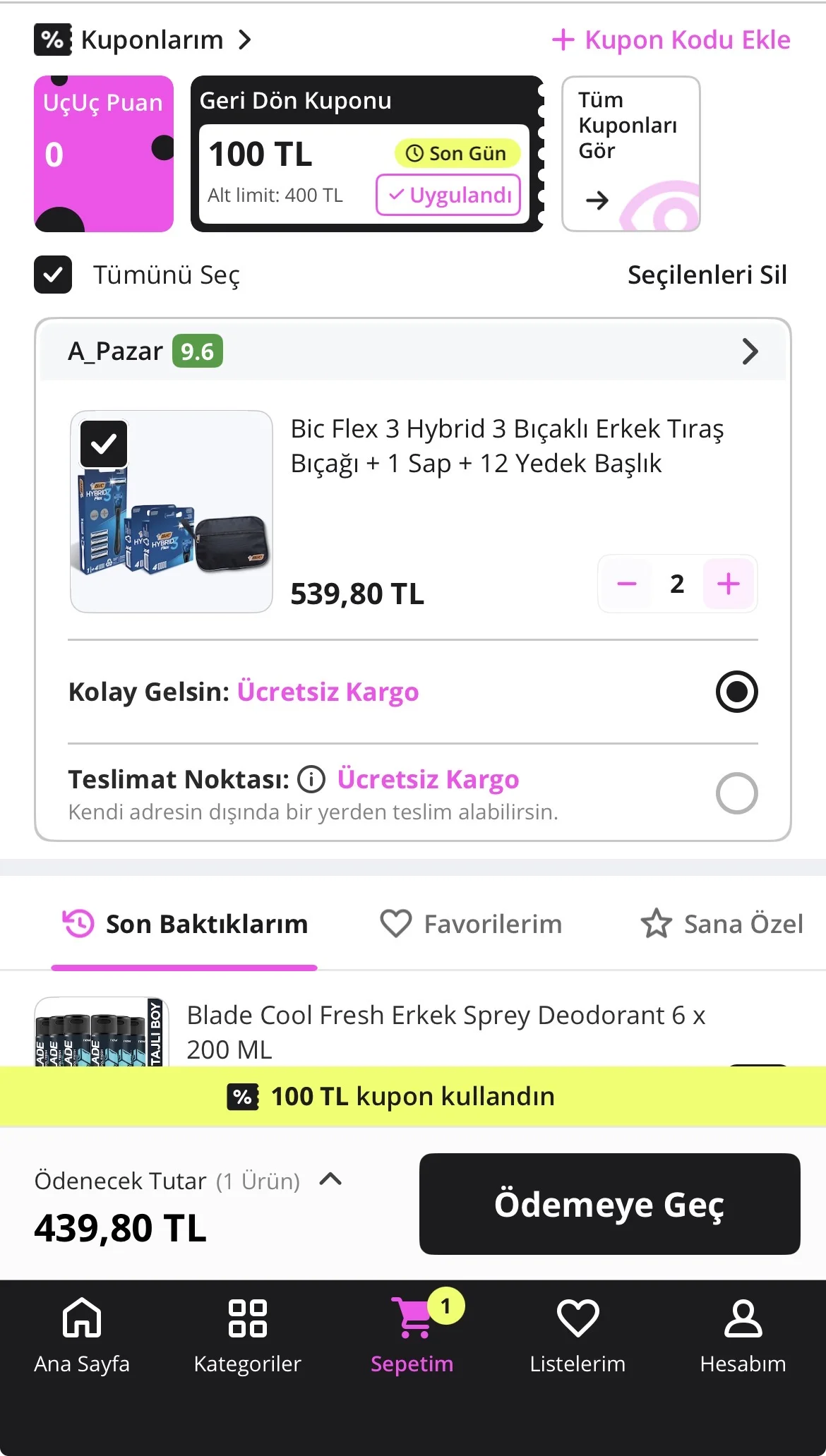826x1456 pixels.
Task: Go to the Ana Sayfa tab
Action: (82, 1335)
